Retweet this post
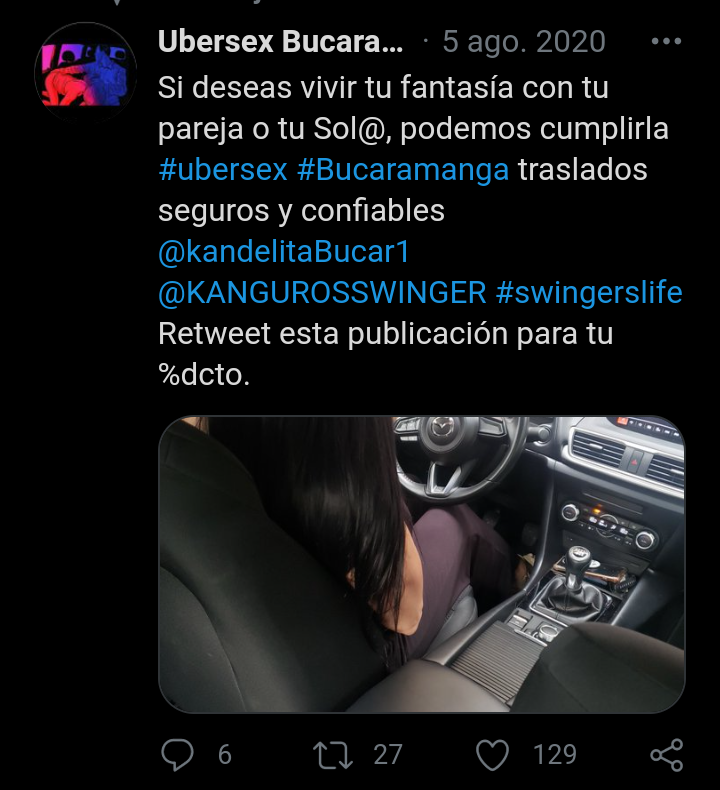 [x=333, y=754]
